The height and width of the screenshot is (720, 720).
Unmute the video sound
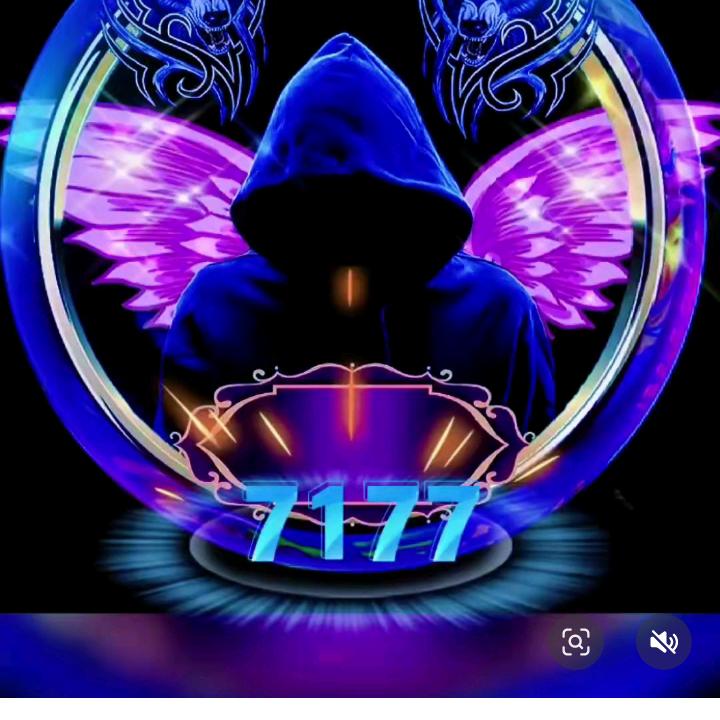pos(663,642)
